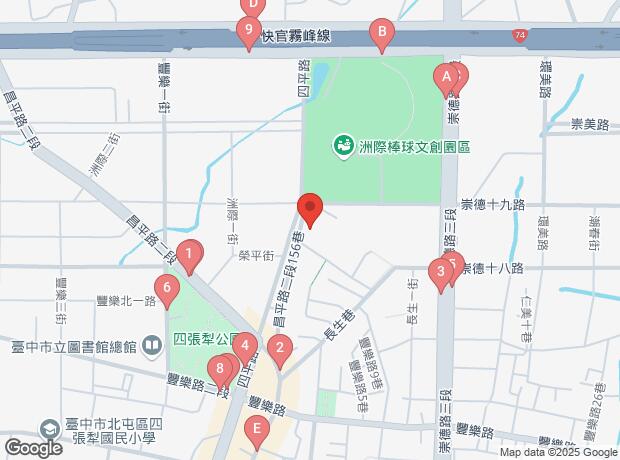
Task: Open marker number 1
Action: tap(187, 254)
